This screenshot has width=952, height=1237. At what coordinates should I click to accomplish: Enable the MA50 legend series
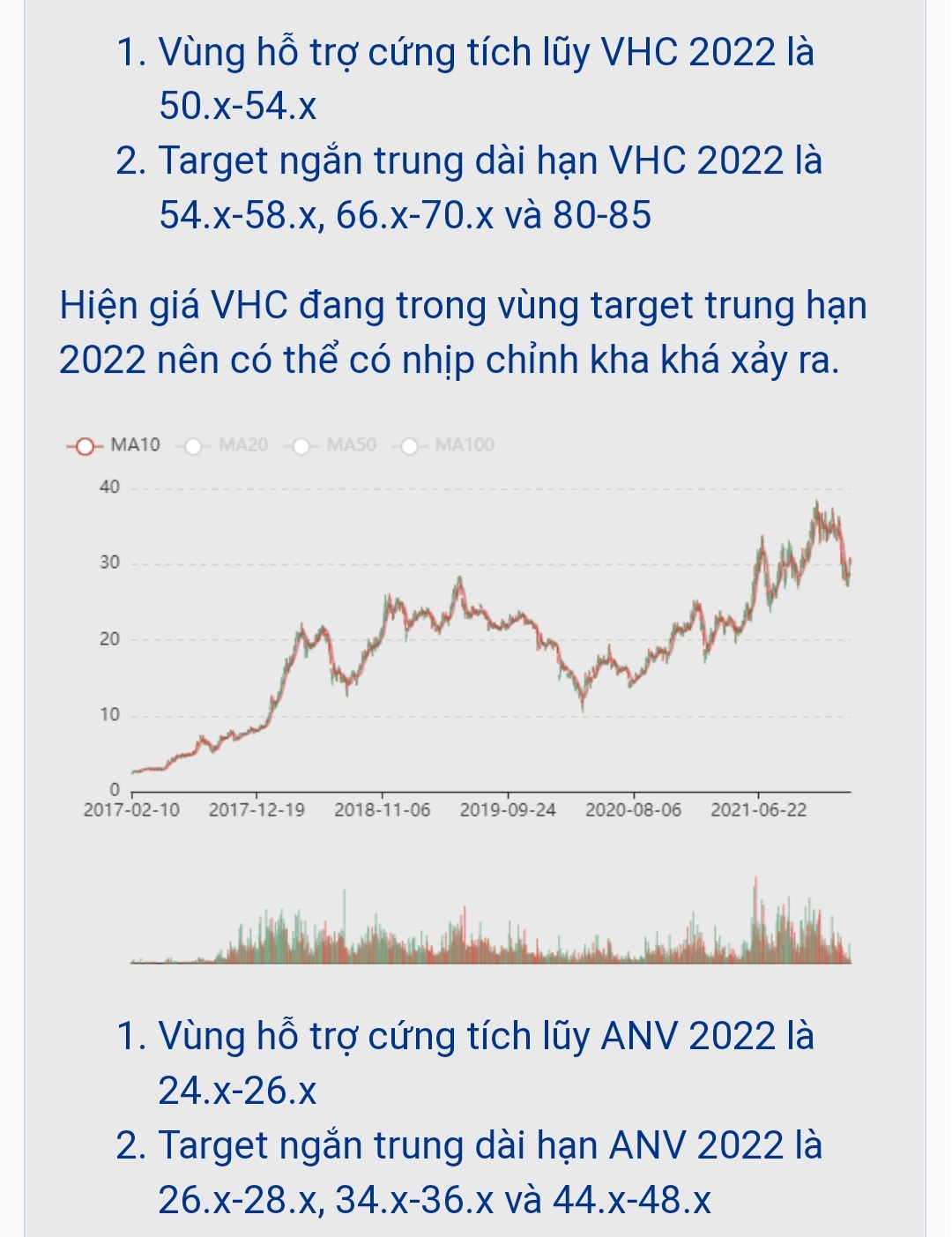[331, 445]
